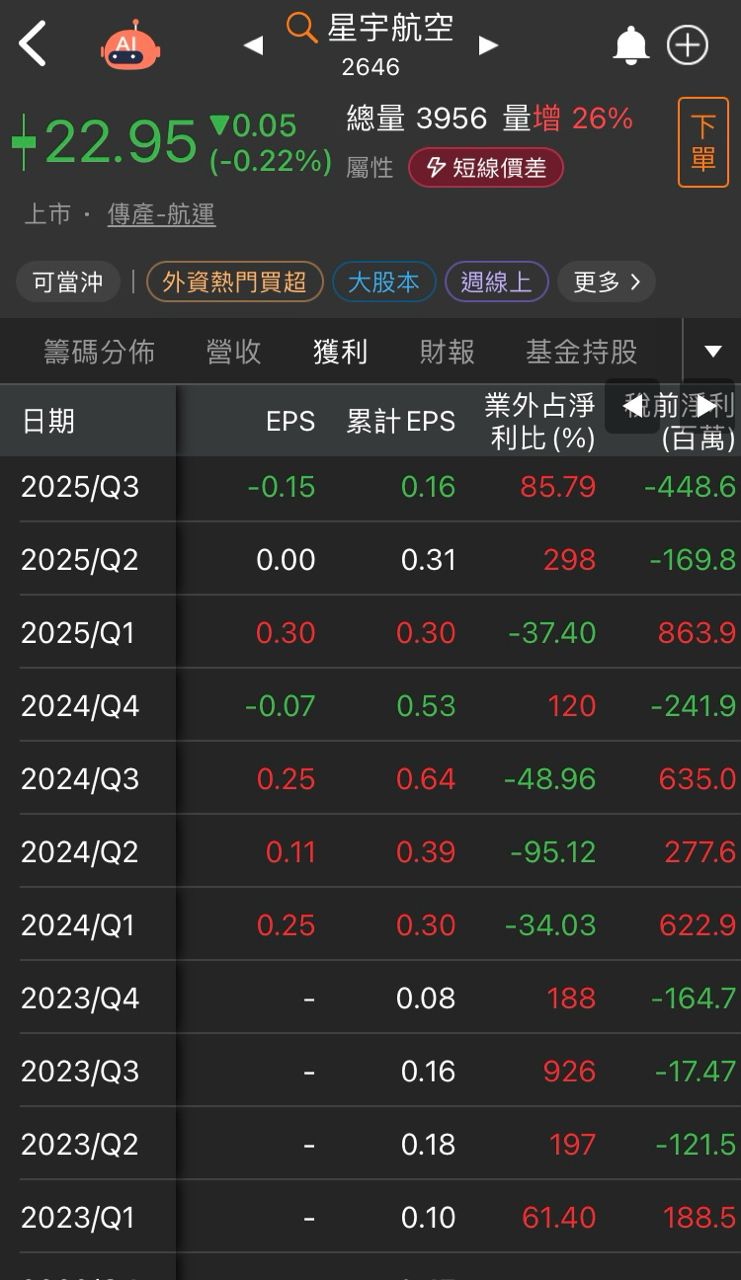Open the 傳產-航運 industry link
This screenshot has height=1280, width=741.
[162, 215]
